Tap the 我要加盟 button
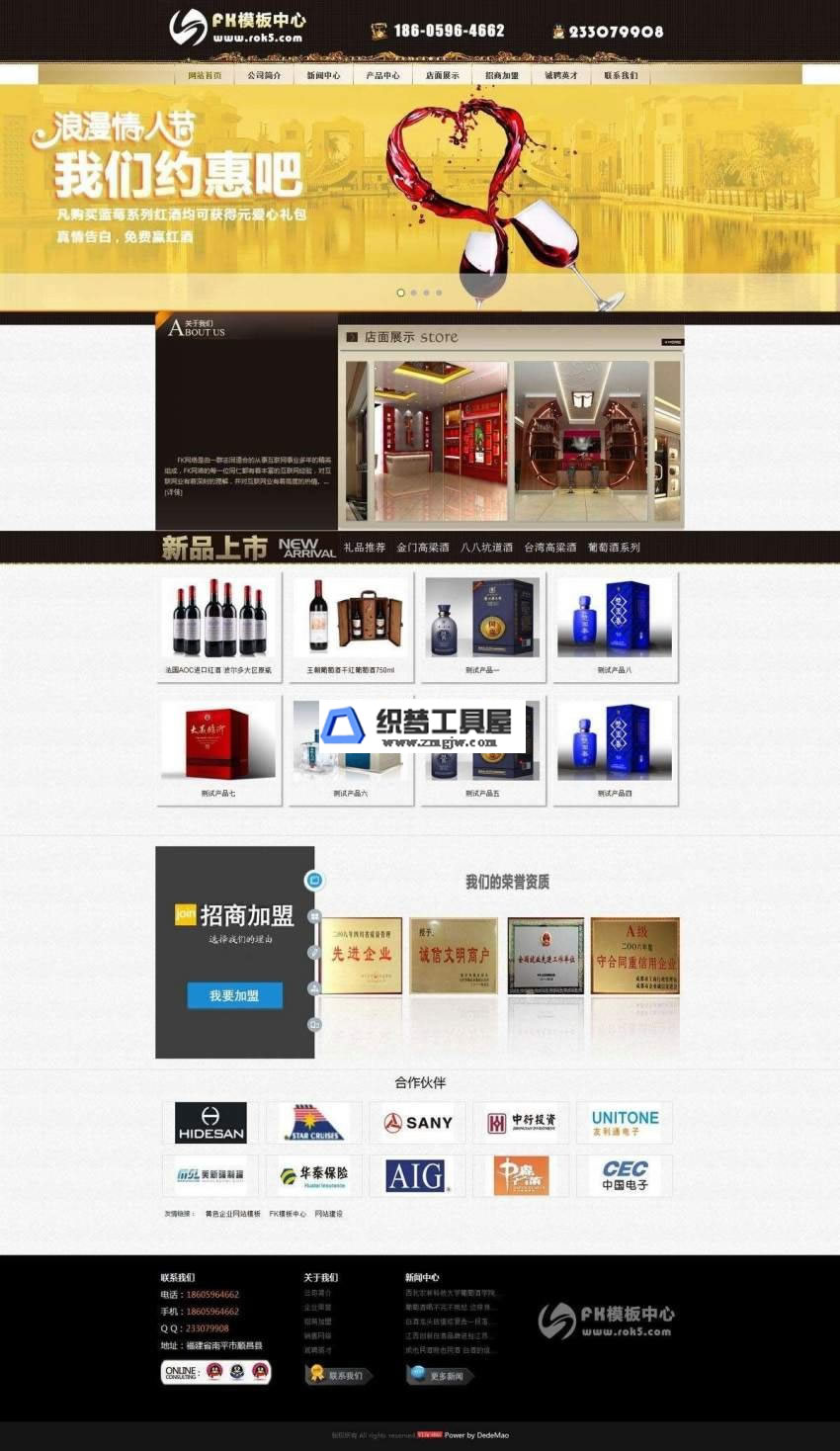This screenshot has width=840, height=1451. (x=234, y=995)
